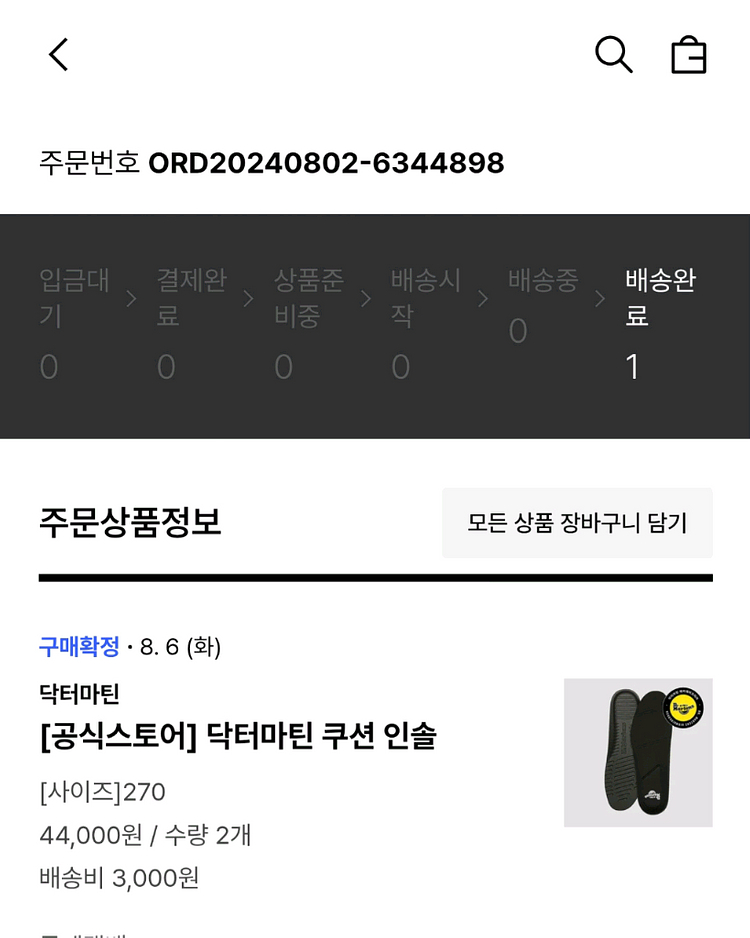
Task: Tap 모든 상품 장바구니 담기 button
Action: click(x=577, y=522)
